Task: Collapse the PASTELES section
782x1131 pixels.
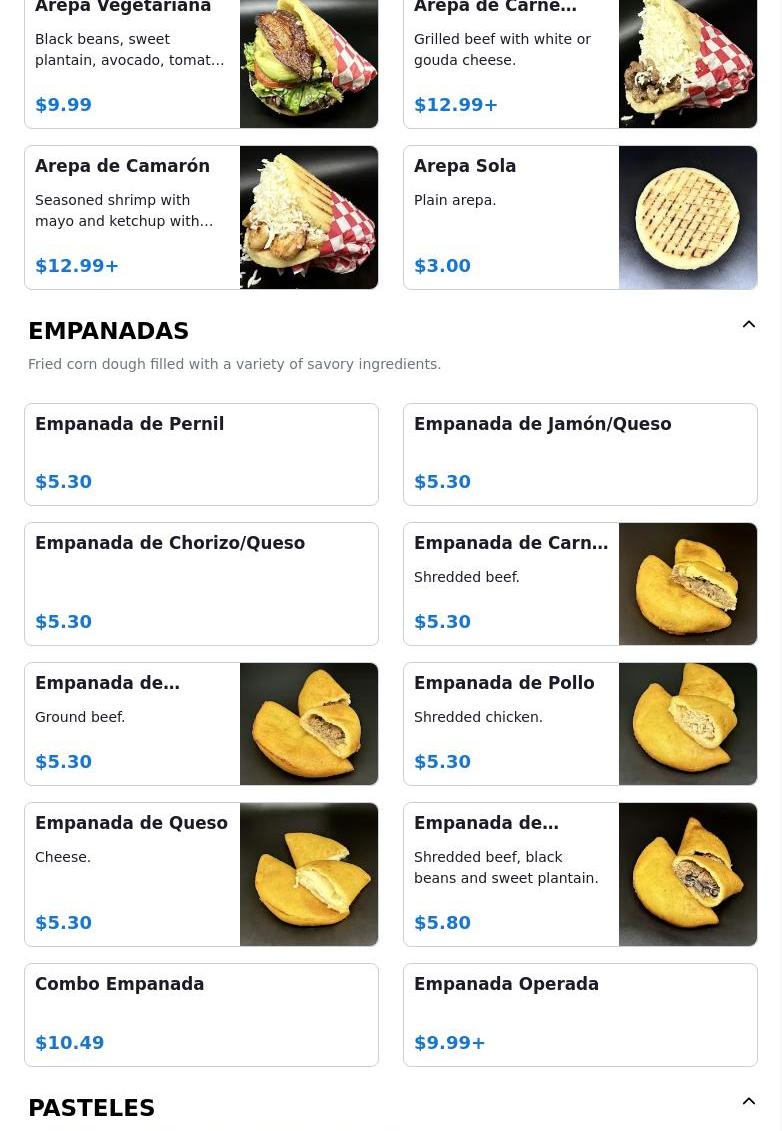Action: [748, 1102]
